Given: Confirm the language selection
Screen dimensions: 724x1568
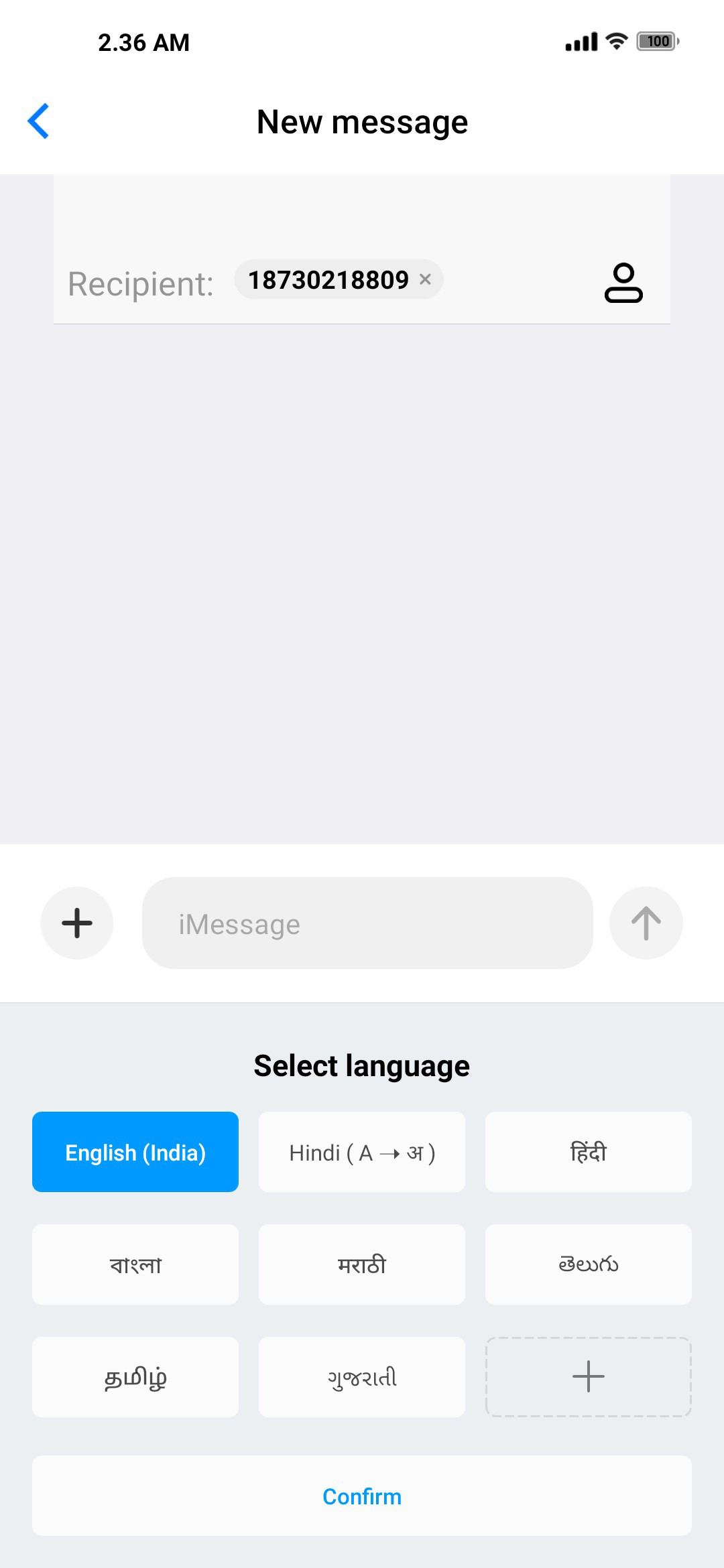Looking at the screenshot, I should coord(362,1496).
